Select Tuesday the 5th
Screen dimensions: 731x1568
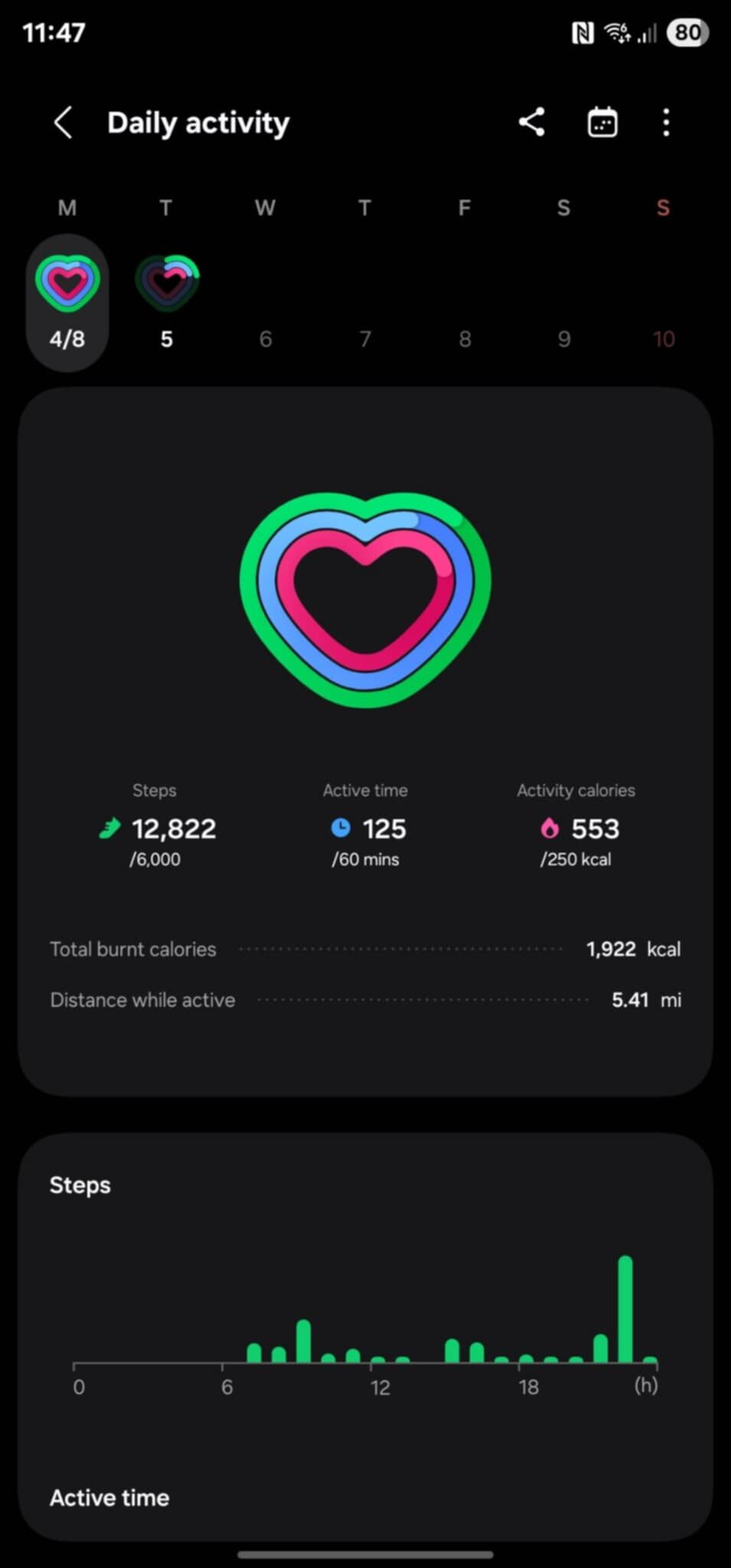(x=167, y=303)
